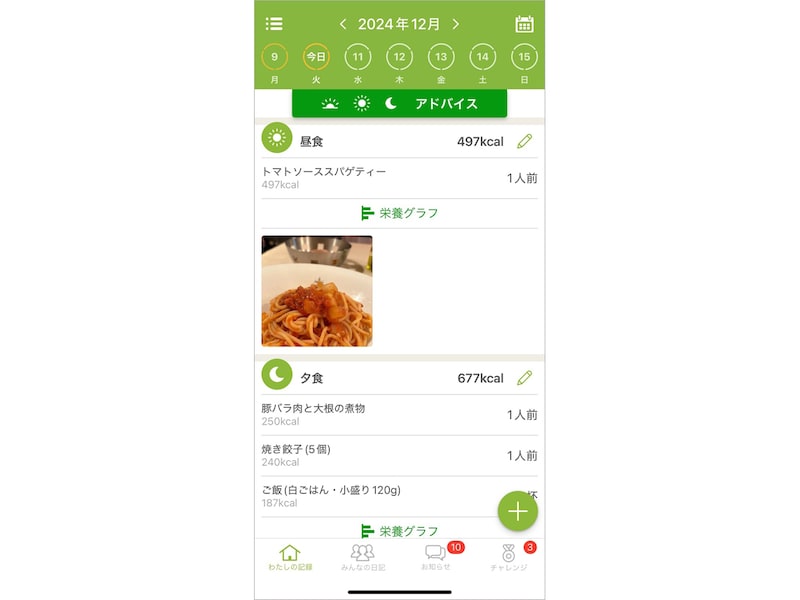This screenshot has width=800, height=600.
Task: Go to the previous month arrow
Action: (x=343, y=24)
